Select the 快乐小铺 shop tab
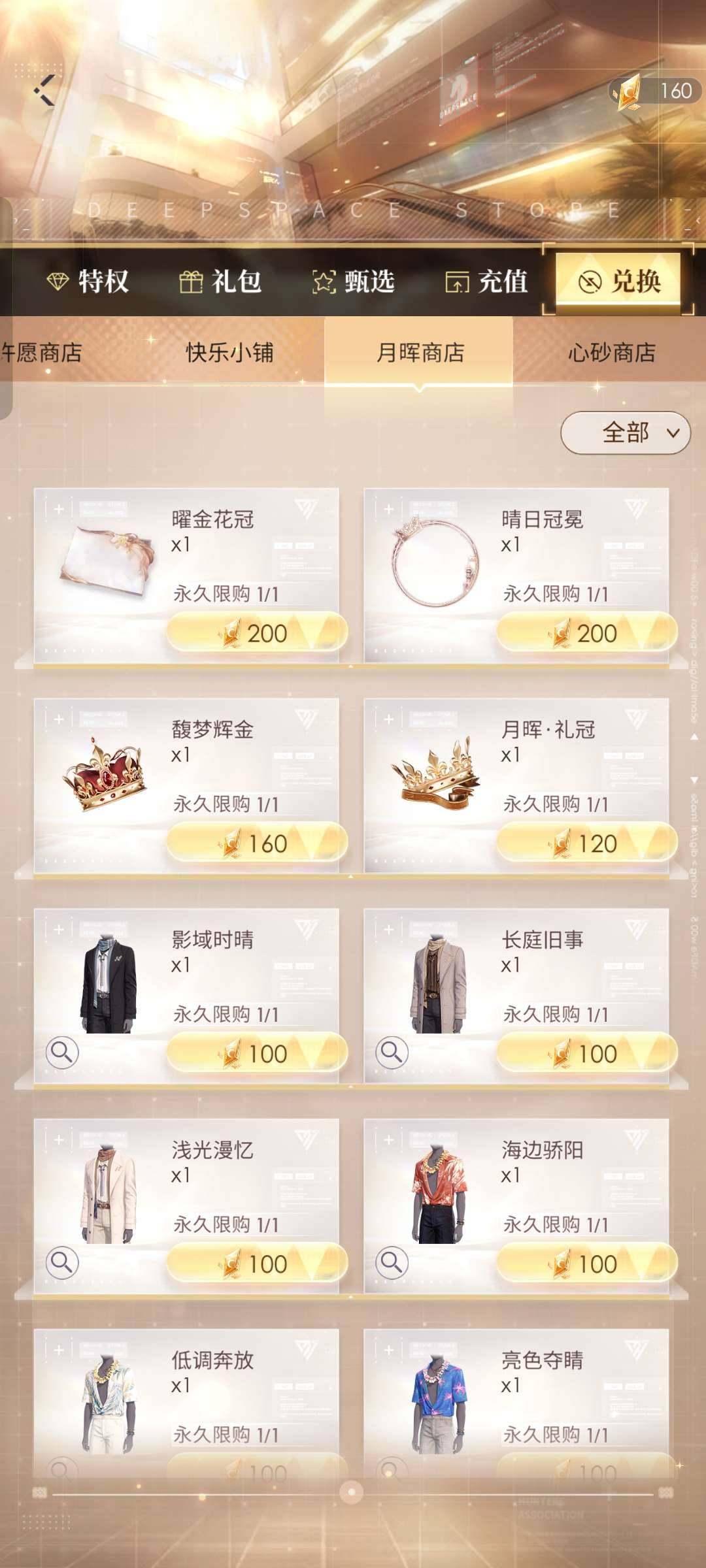The height and width of the screenshot is (1568, 706). pyautogui.click(x=229, y=353)
